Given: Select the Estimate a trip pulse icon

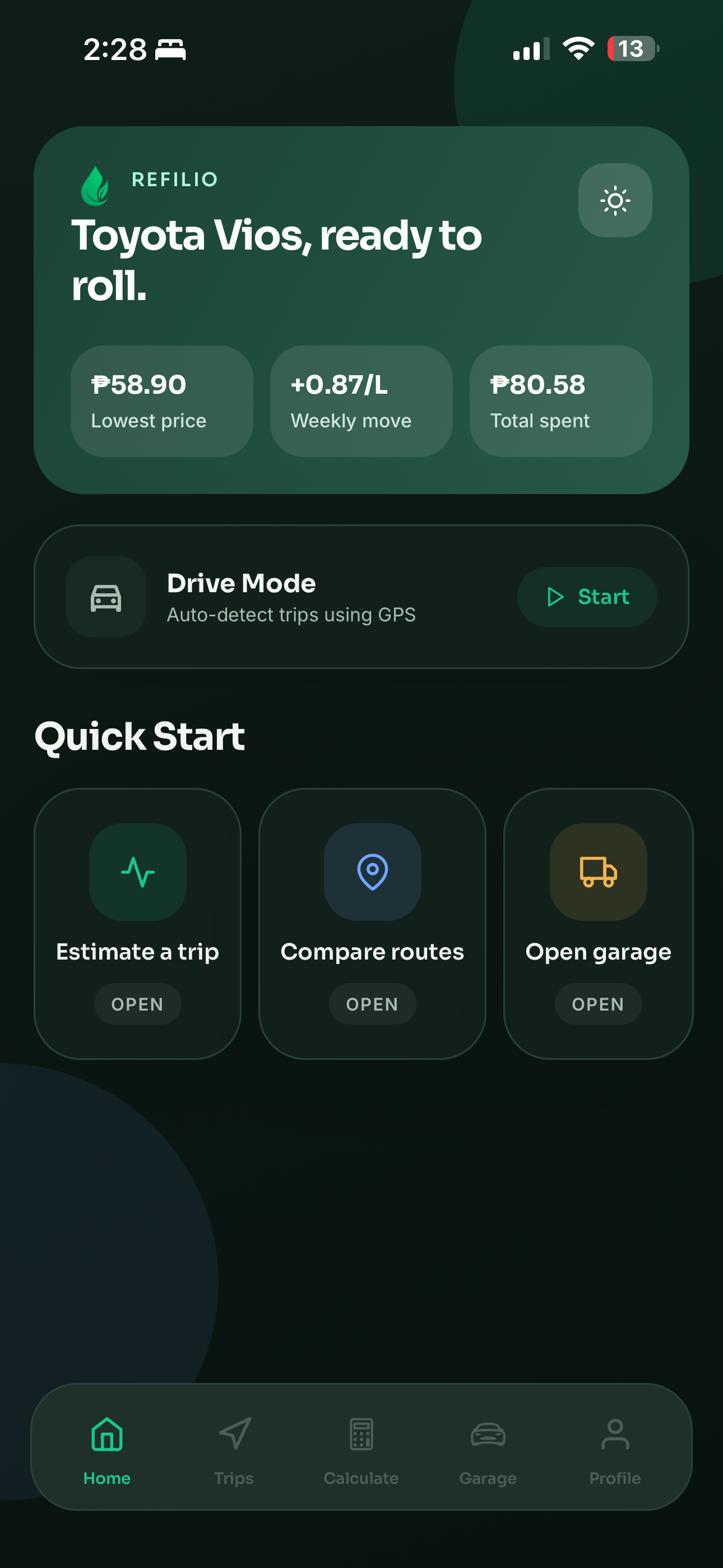Looking at the screenshot, I should point(137,873).
